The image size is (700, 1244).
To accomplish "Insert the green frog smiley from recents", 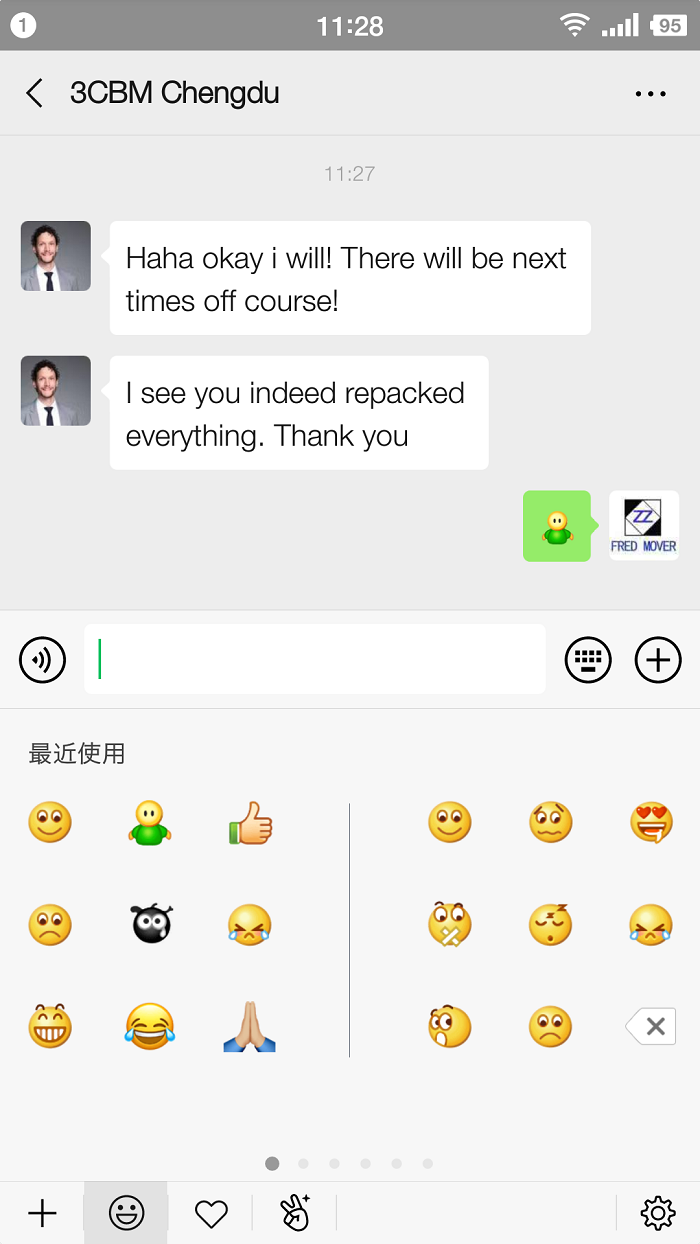I will [150, 824].
